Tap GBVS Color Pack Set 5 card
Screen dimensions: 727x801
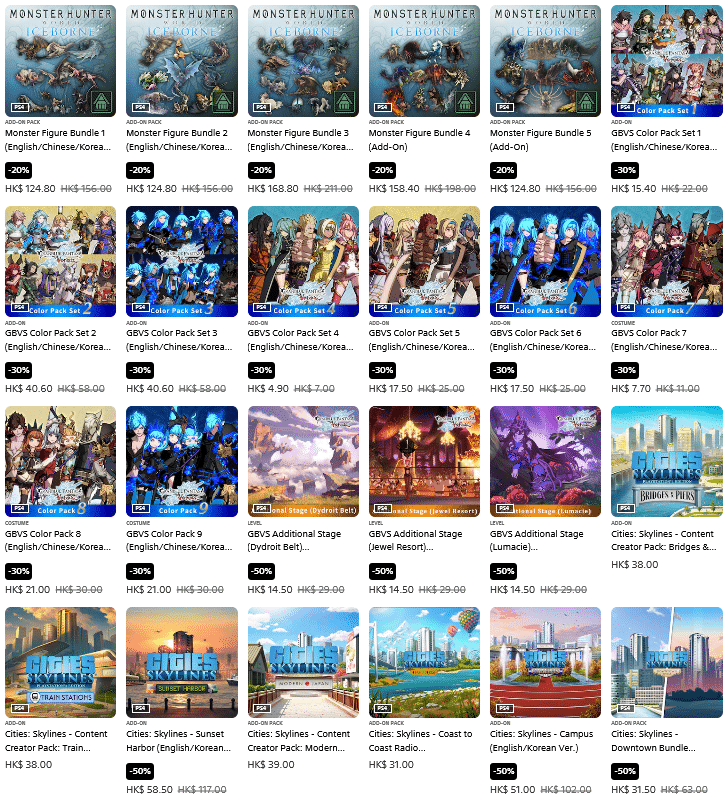[424, 262]
